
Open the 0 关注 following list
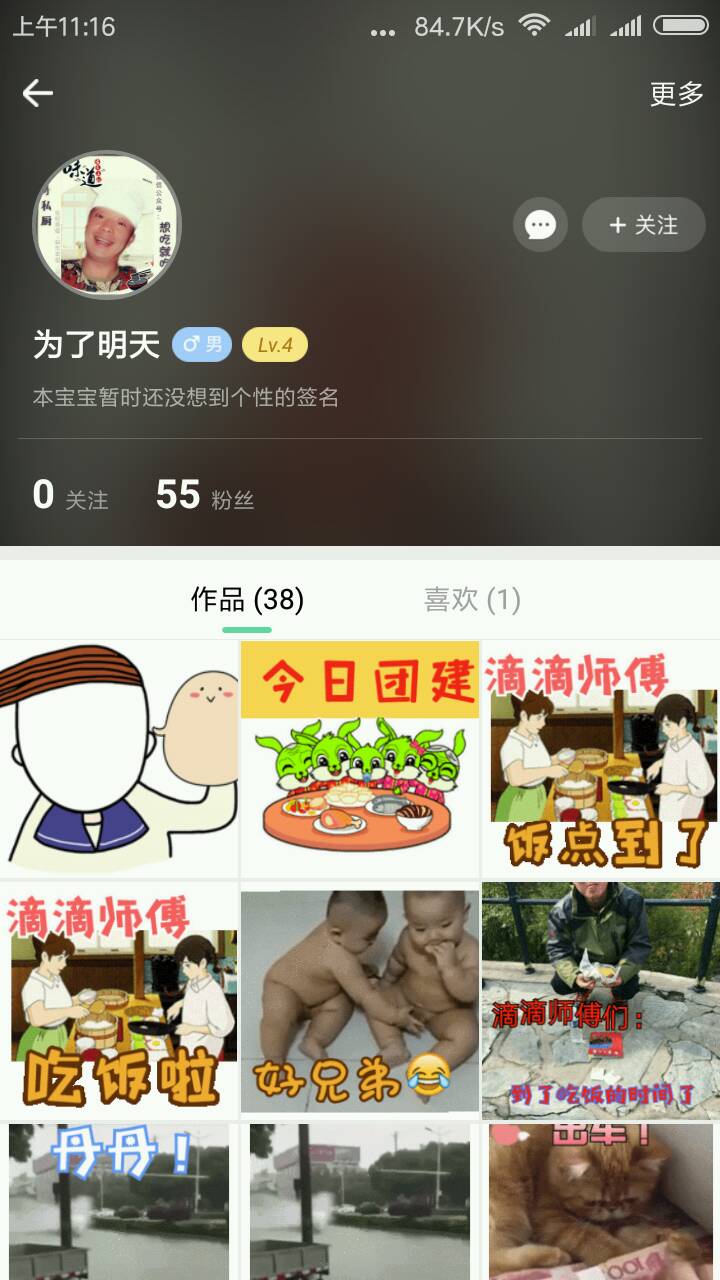(x=70, y=496)
